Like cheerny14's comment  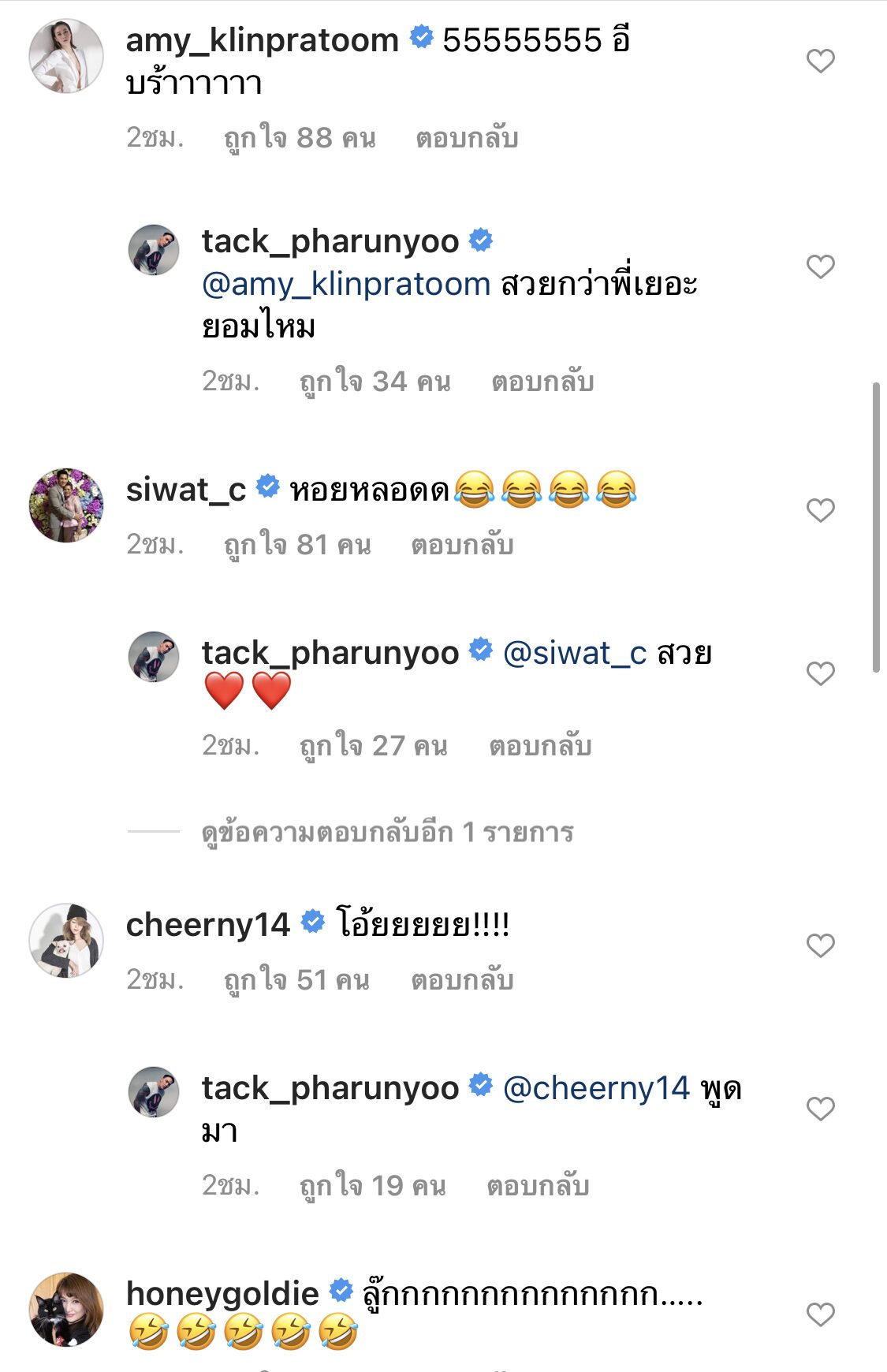click(820, 945)
